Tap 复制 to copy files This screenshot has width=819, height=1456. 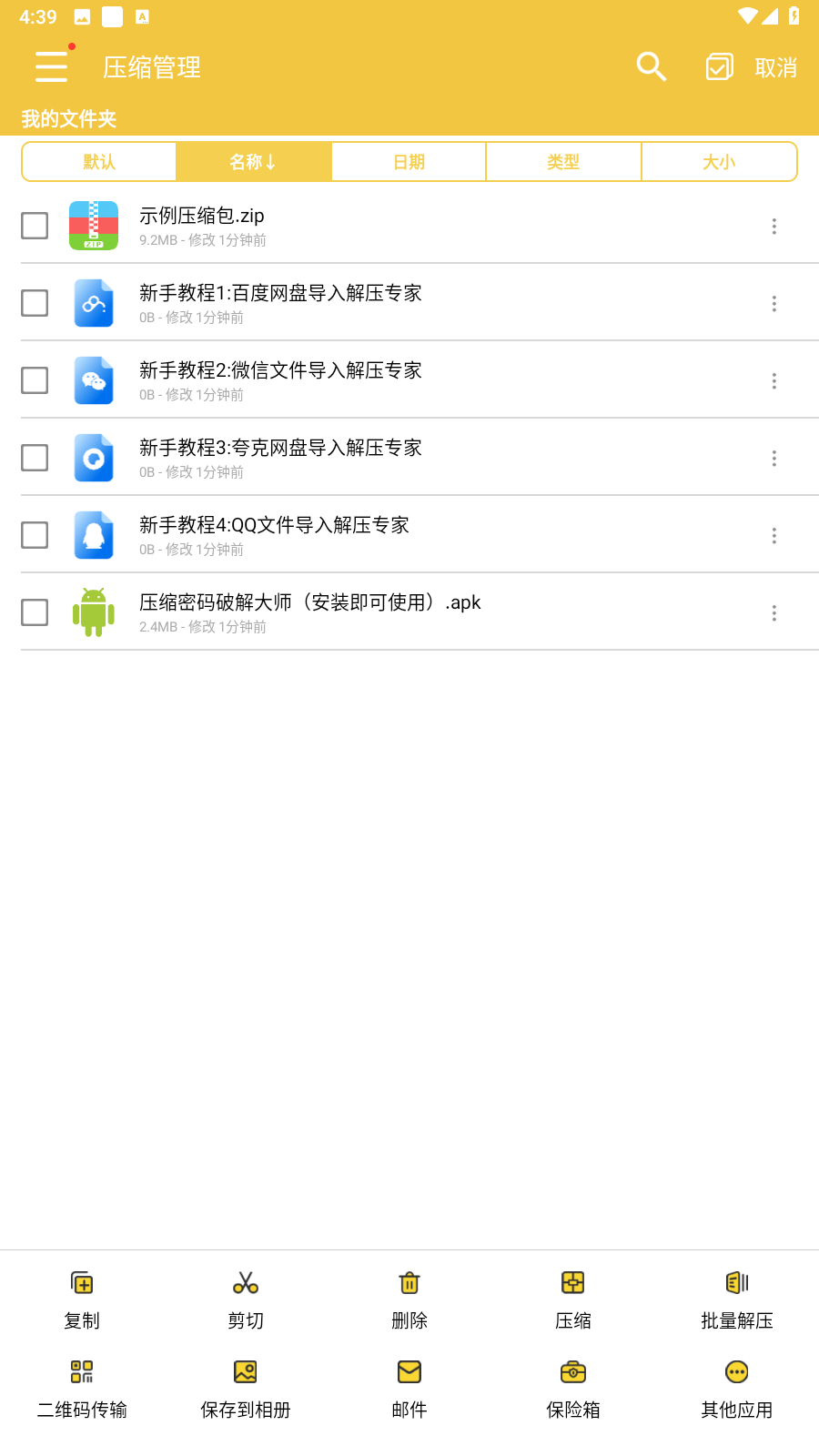(x=82, y=1300)
